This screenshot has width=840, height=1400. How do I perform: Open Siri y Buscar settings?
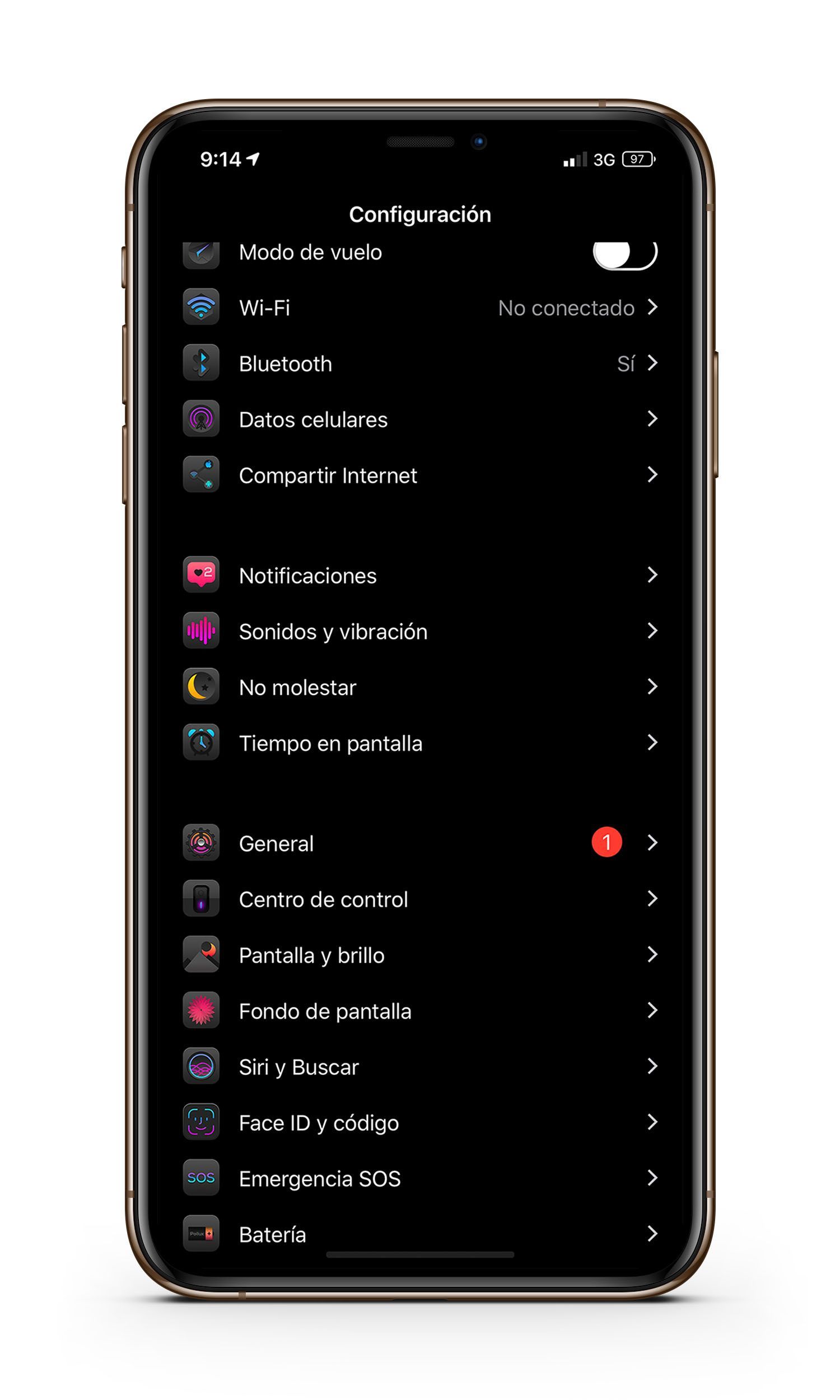click(x=420, y=1067)
